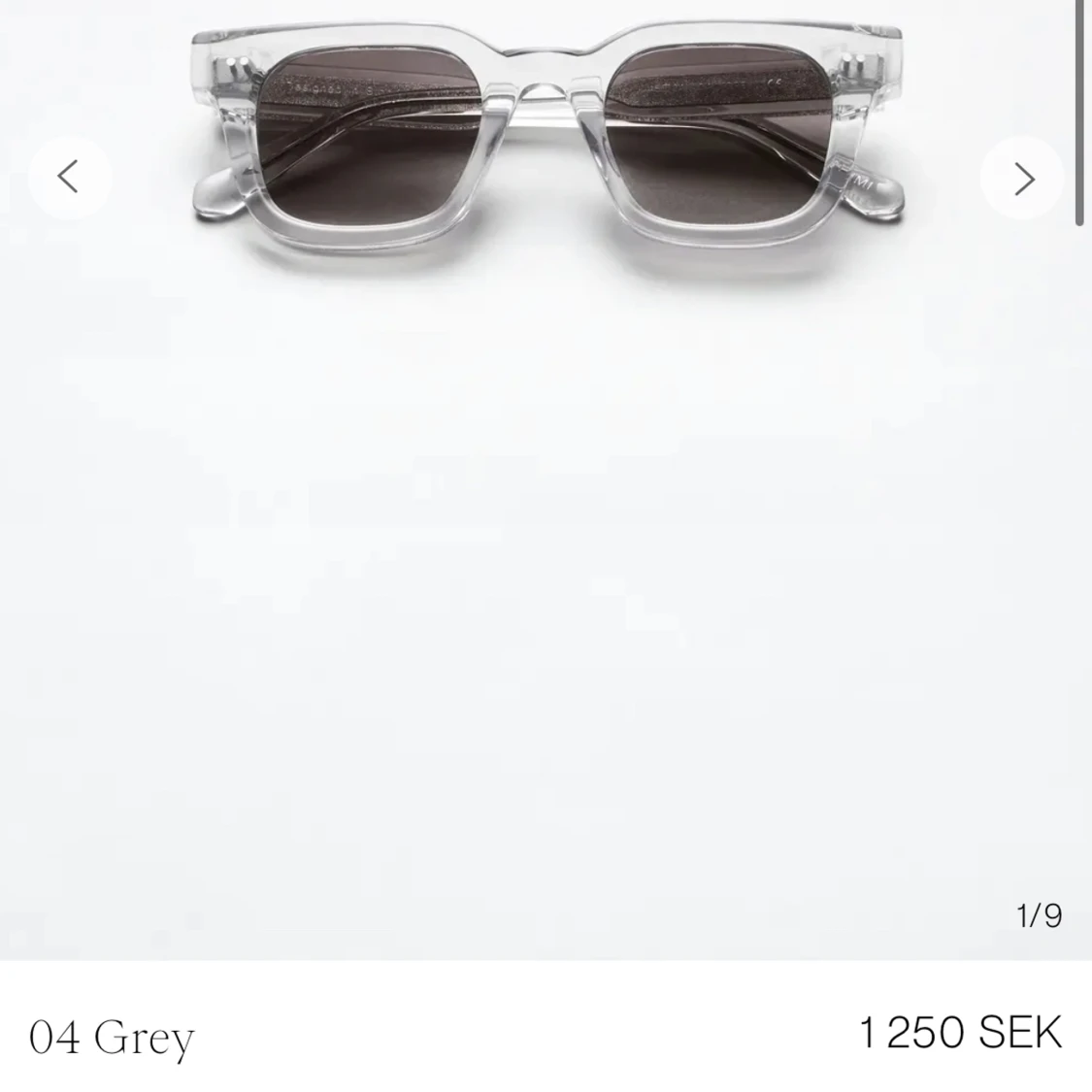Go back to the previous product photo

pos(68,177)
